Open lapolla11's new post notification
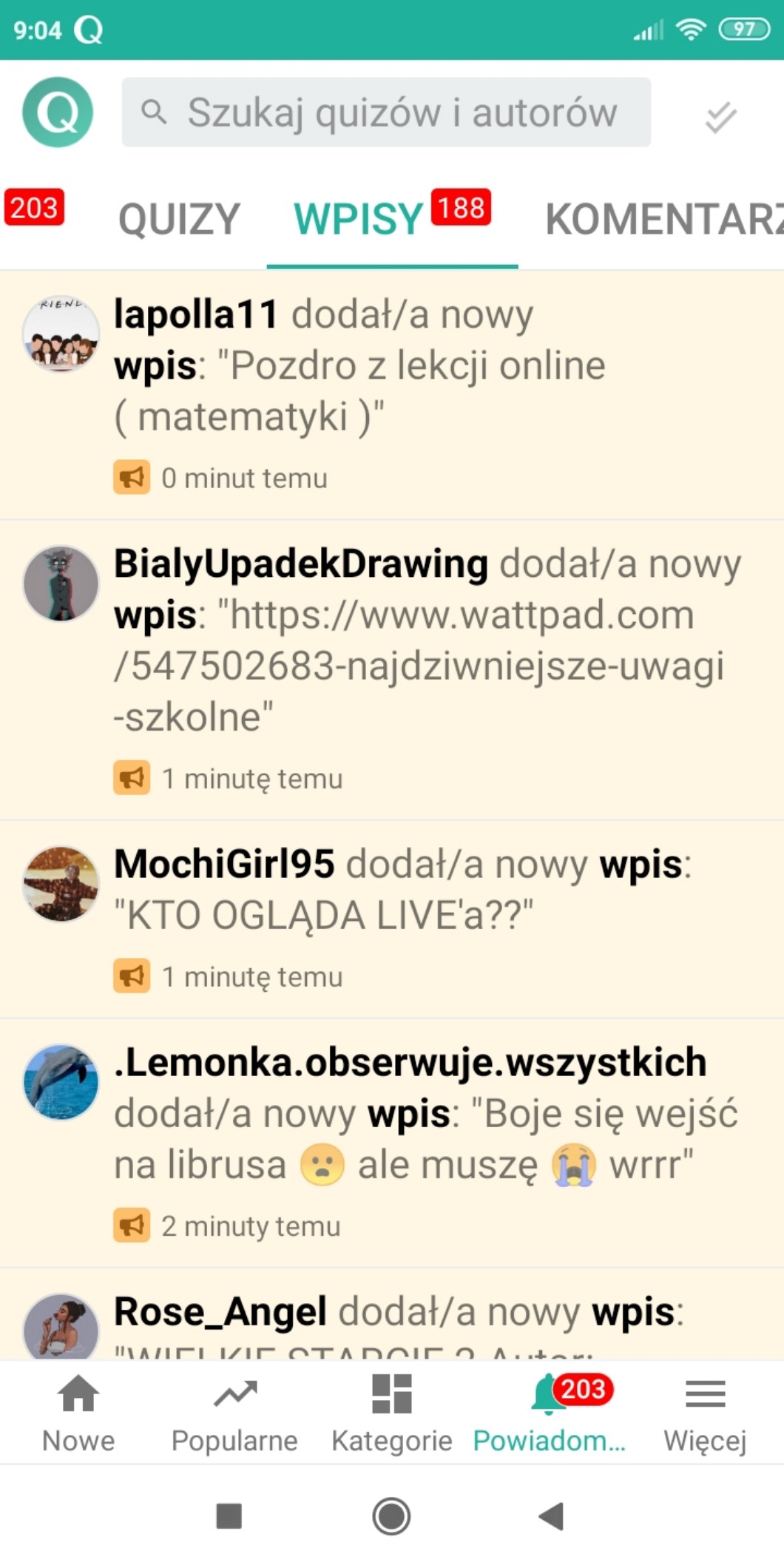Screen dimensions: 784x1568 (x=392, y=395)
